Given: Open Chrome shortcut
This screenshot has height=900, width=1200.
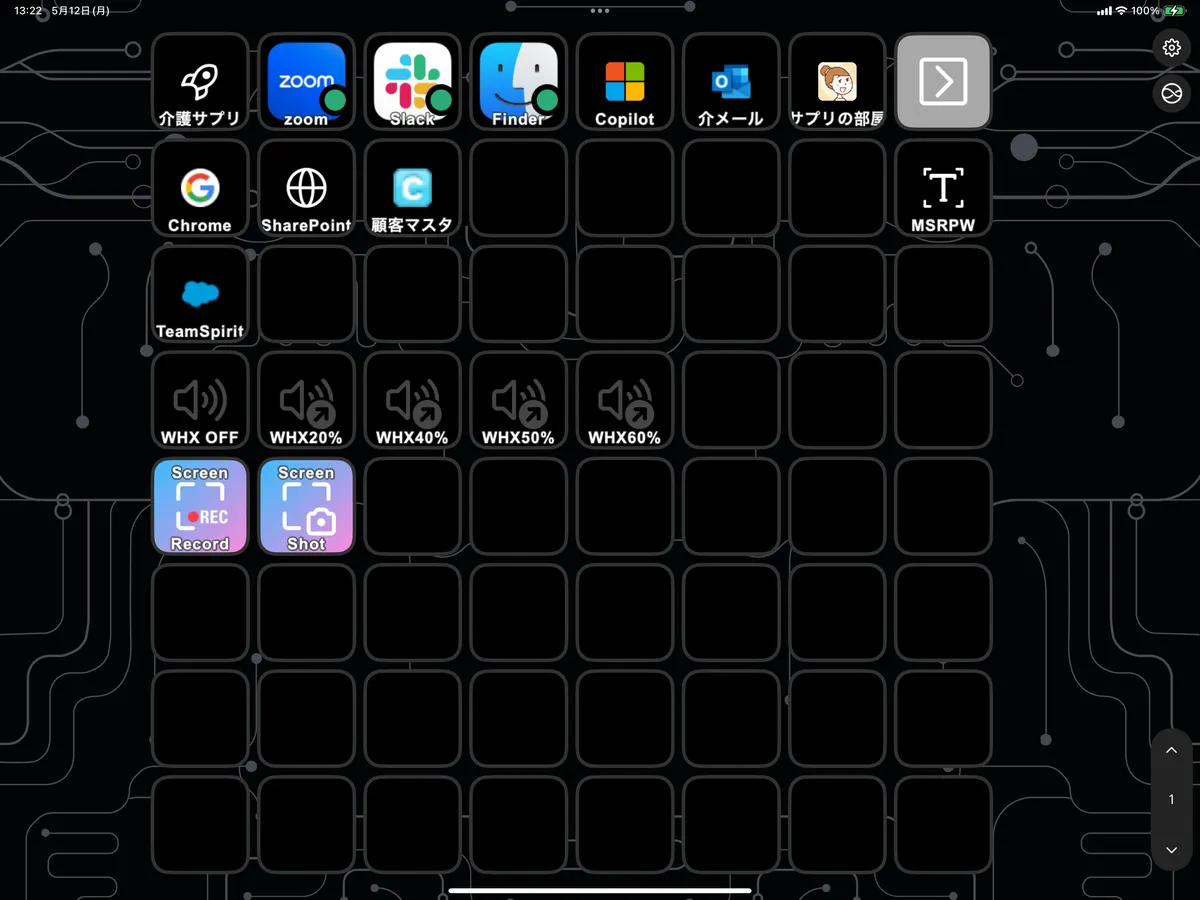Looking at the screenshot, I should click(x=200, y=188).
